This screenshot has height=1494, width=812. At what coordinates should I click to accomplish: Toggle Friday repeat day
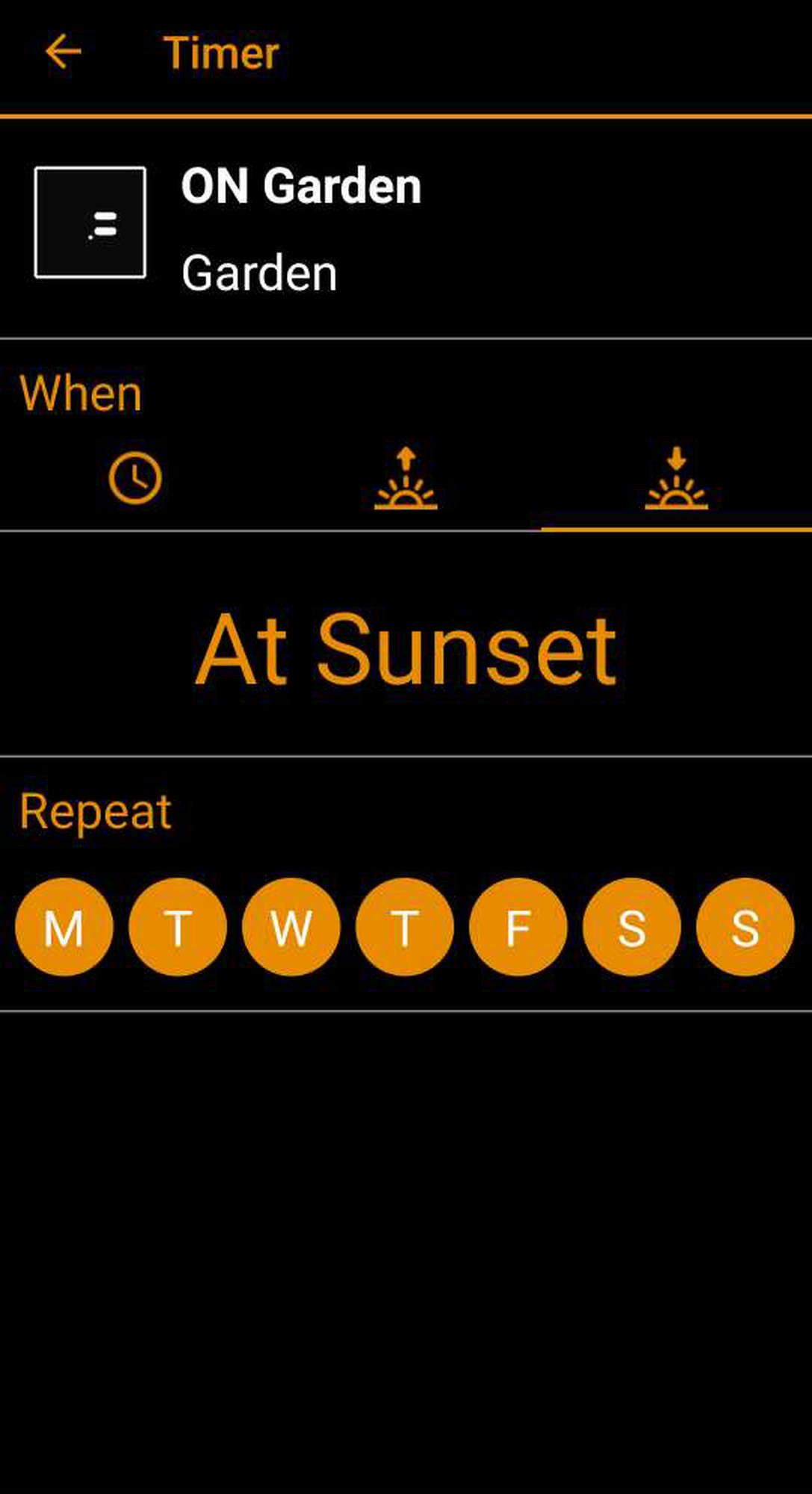518,926
